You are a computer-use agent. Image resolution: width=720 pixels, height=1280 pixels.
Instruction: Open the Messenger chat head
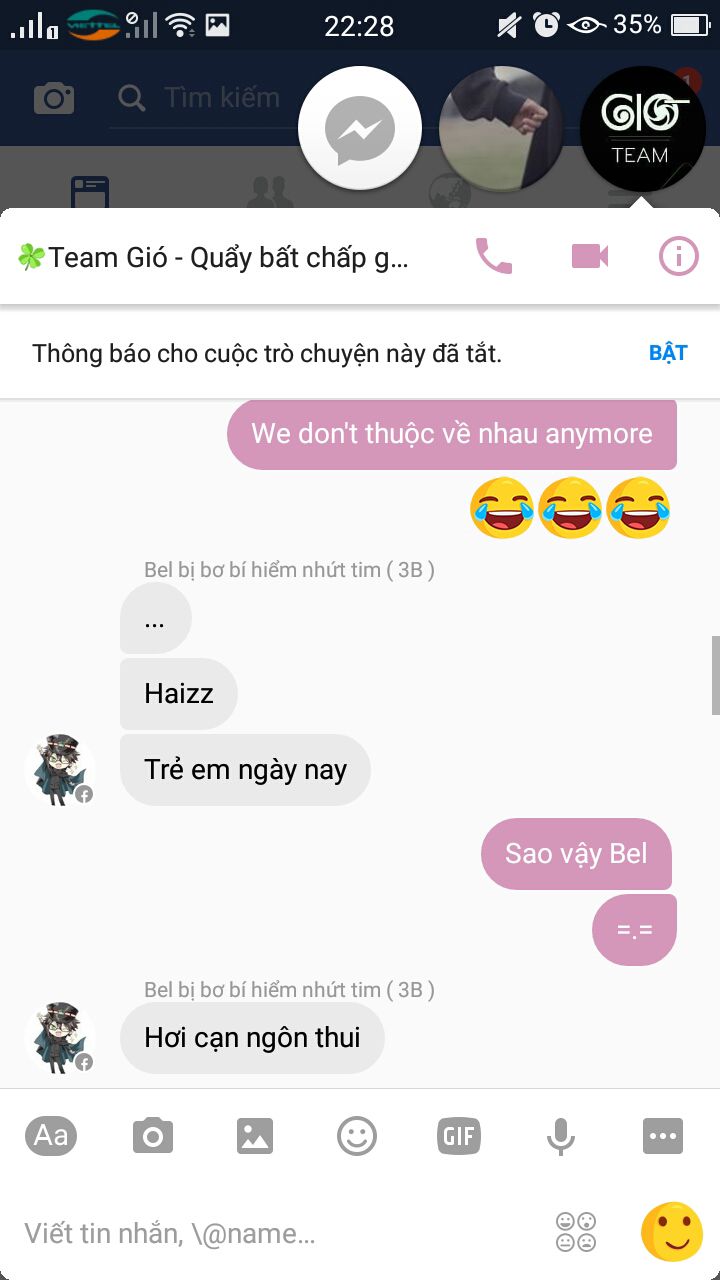pyautogui.click(x=360, y=129)
